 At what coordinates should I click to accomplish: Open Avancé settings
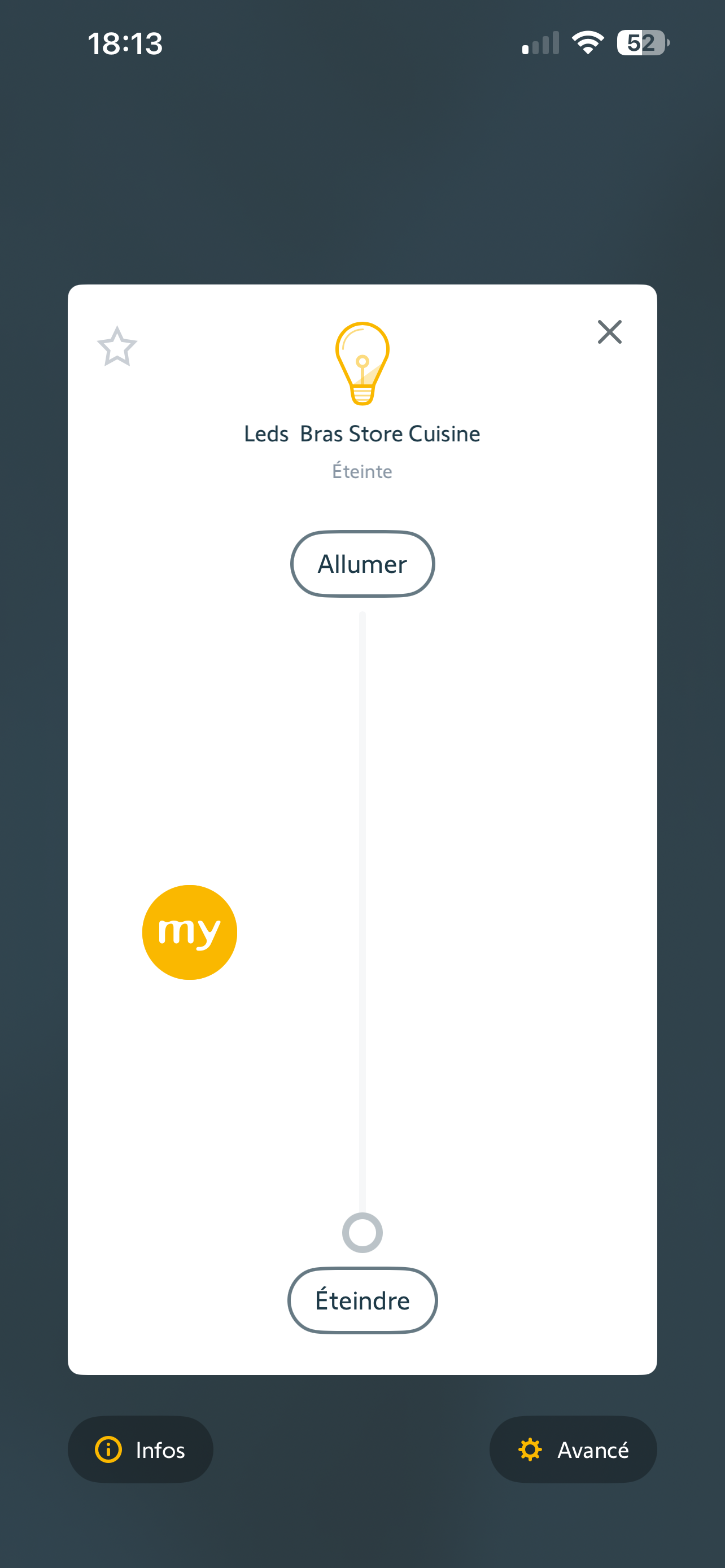tap(572, 1449)
